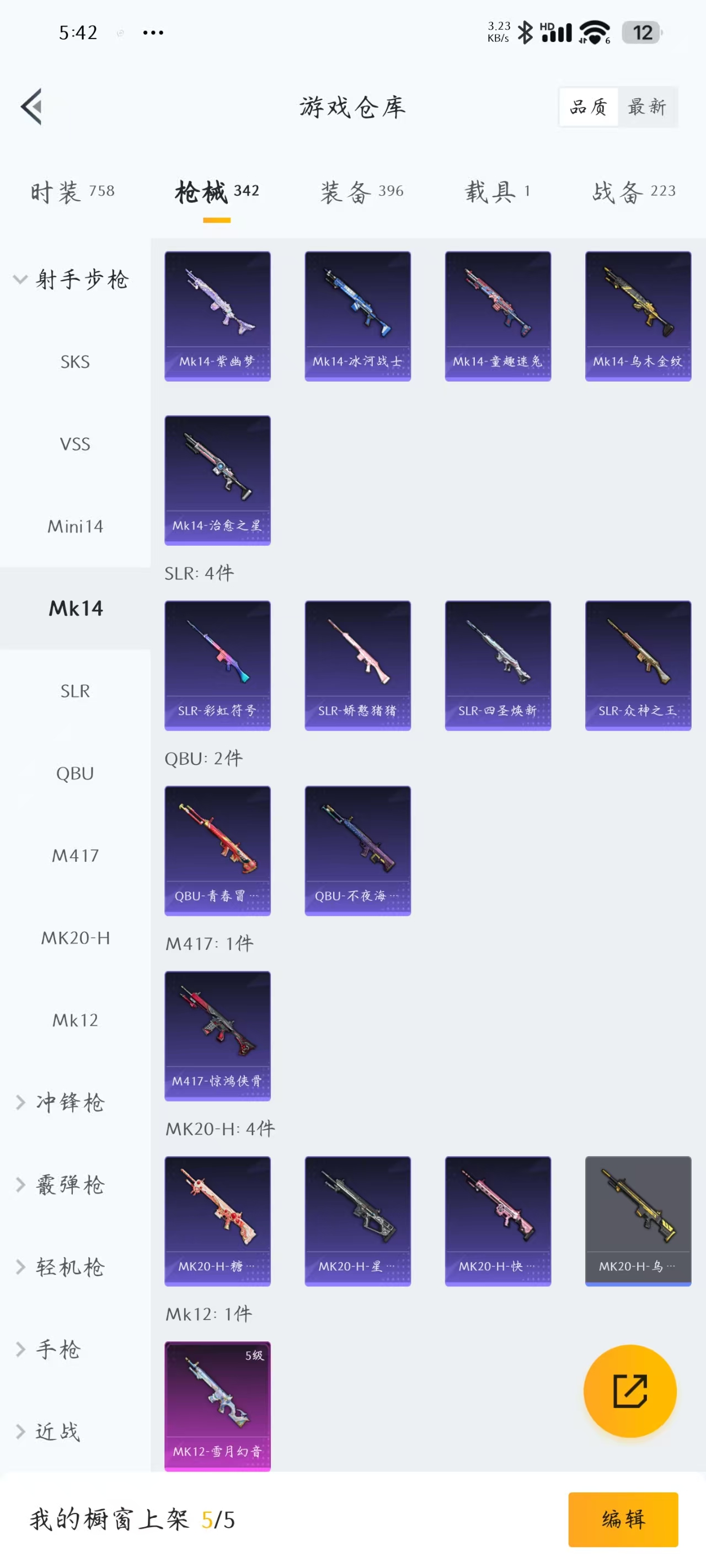Switch to the 时装 tab
Screen dimensions: 706x1568
(x=72, y=192)
